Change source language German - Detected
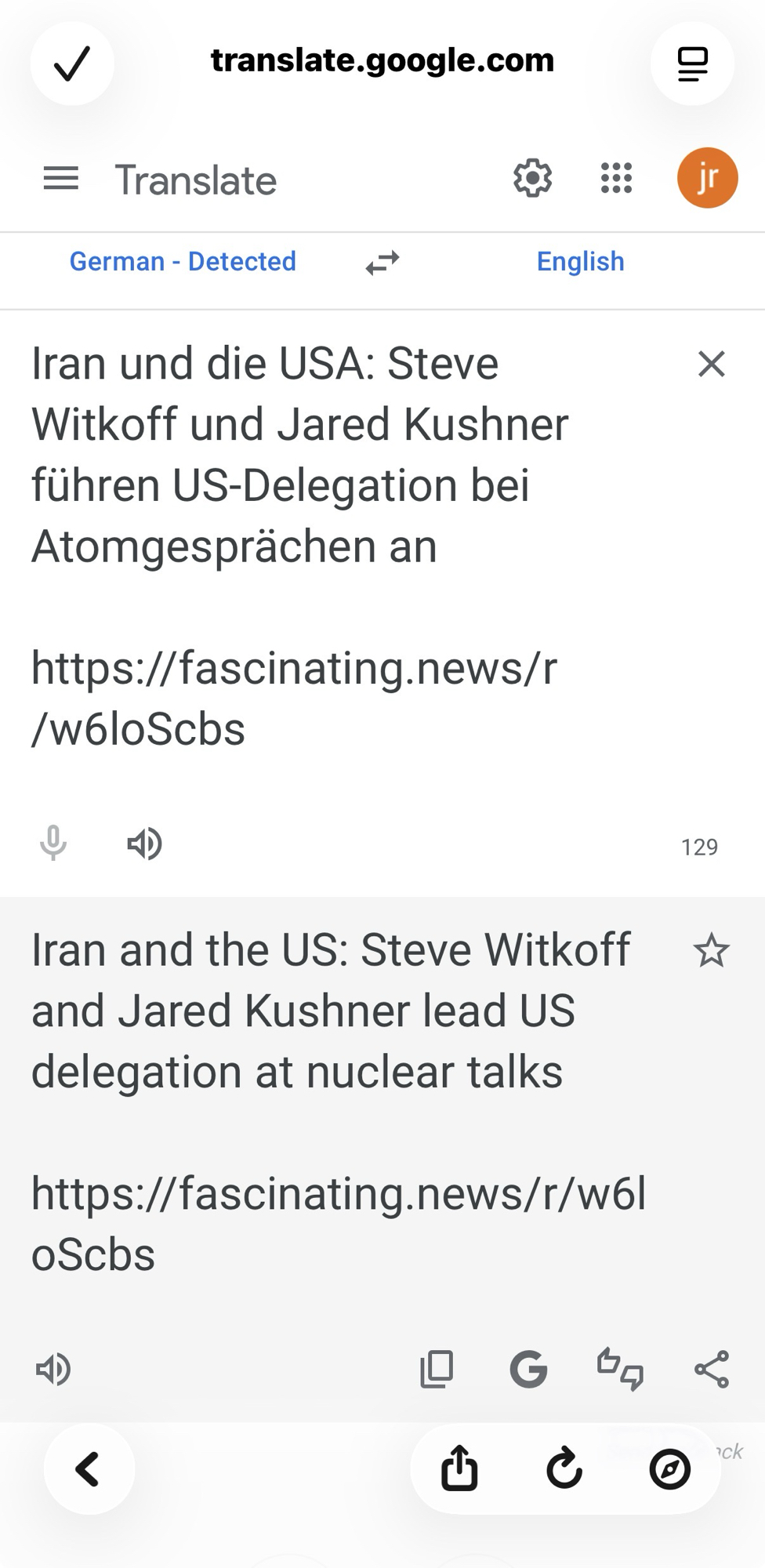This screenshot has width=765, height=1568. point(183,261)
